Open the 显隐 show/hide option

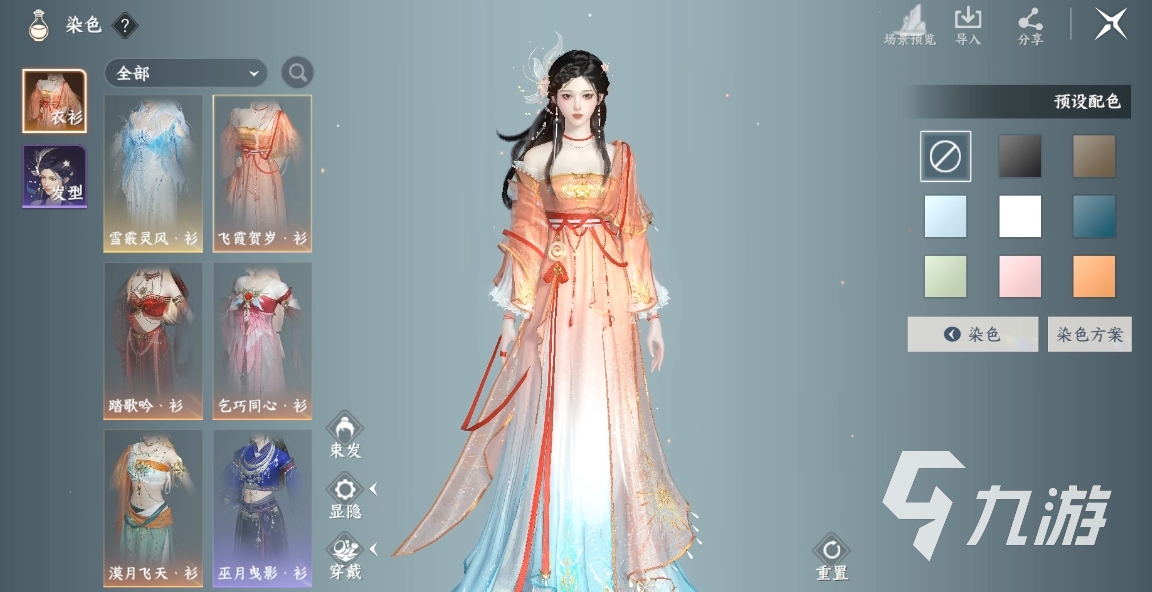tap(346, 496)
